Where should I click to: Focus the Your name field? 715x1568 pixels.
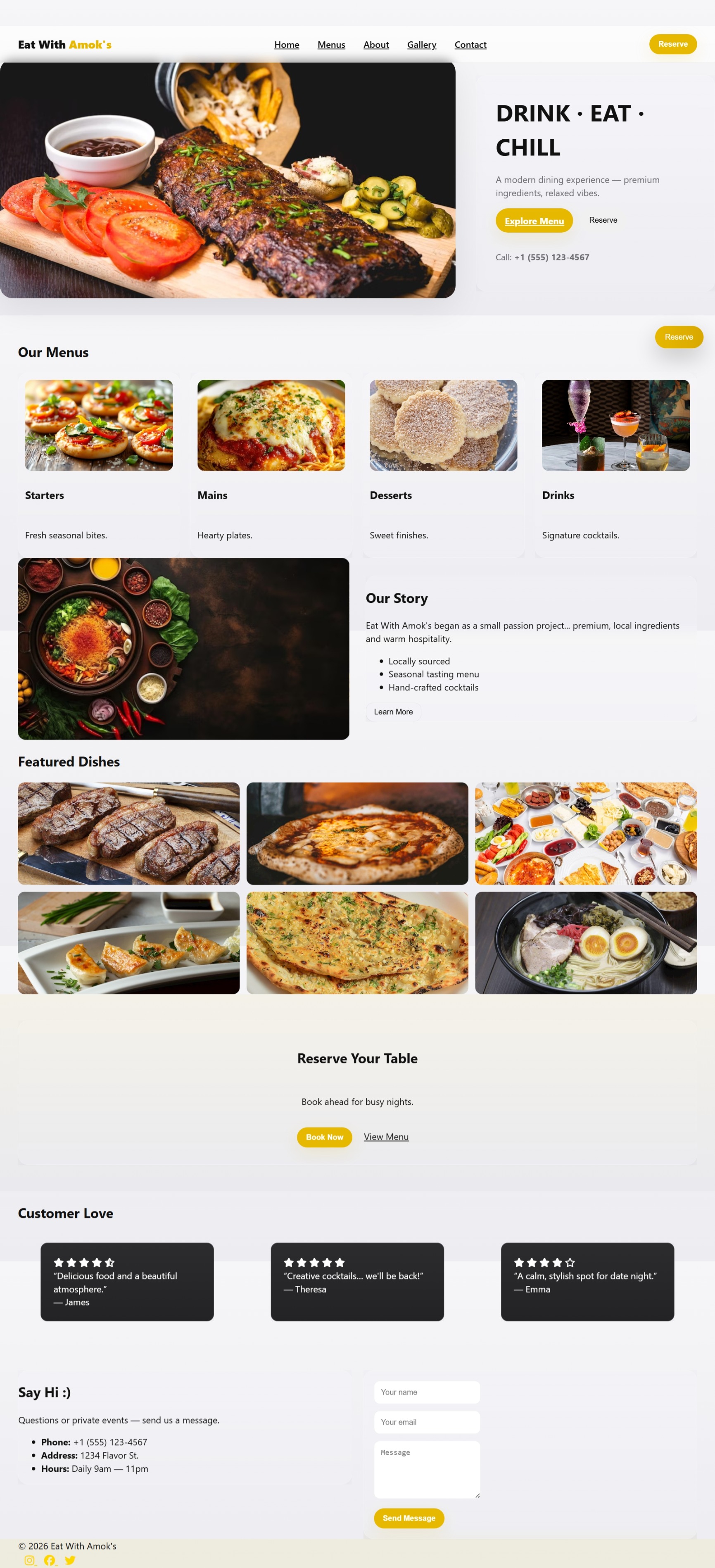[x=427, y=1392]
